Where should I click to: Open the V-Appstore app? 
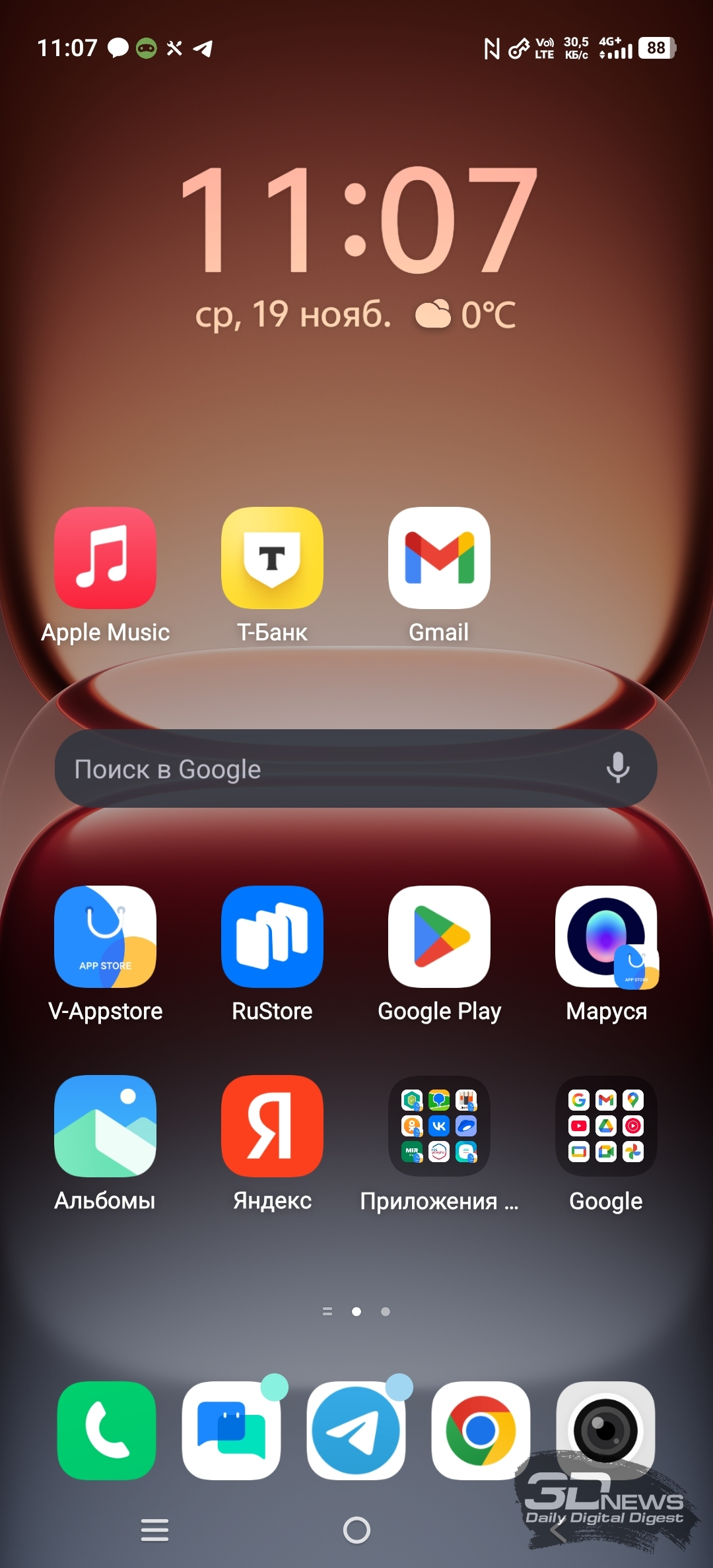click(106, 936)
